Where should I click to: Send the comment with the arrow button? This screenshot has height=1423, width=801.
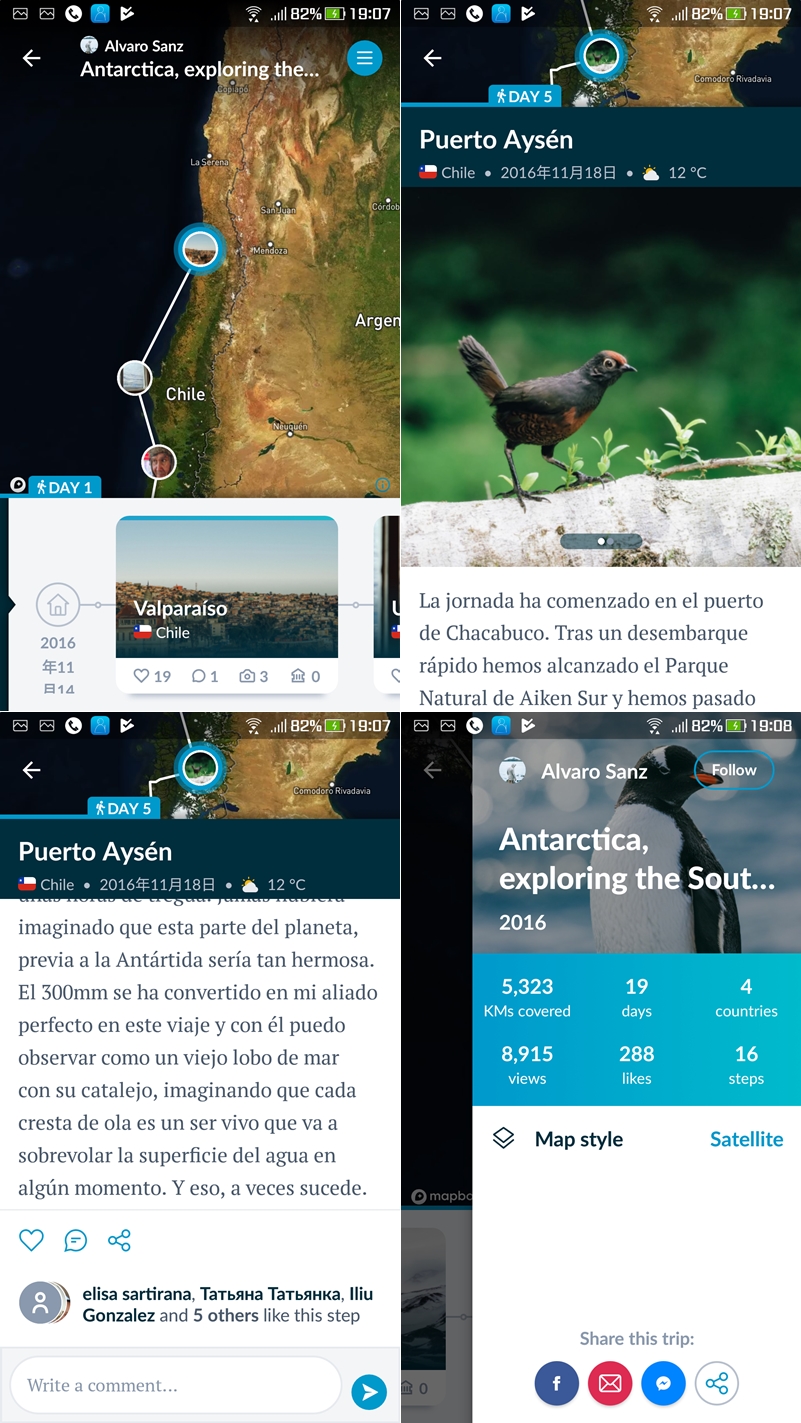click(368, 1391)
